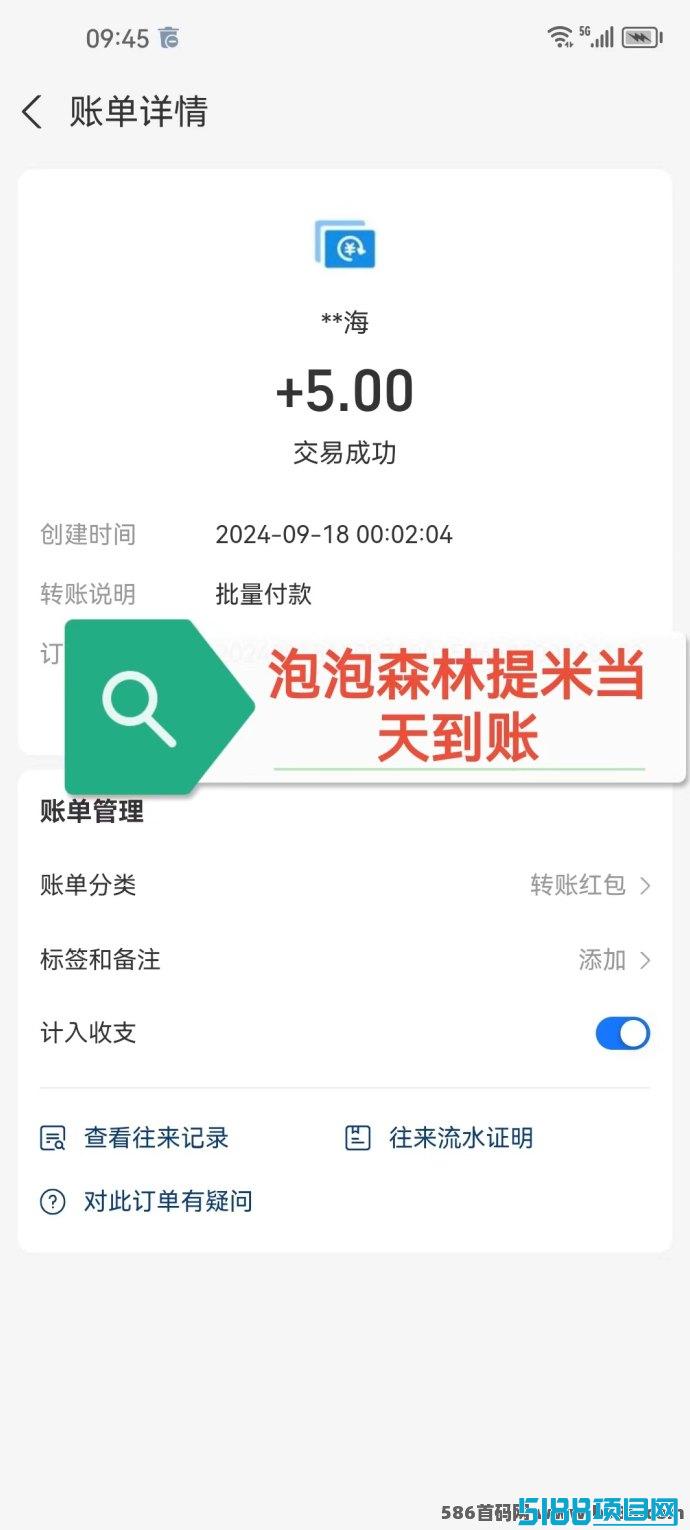Open 查看往来记录

tap(135, 1138)
